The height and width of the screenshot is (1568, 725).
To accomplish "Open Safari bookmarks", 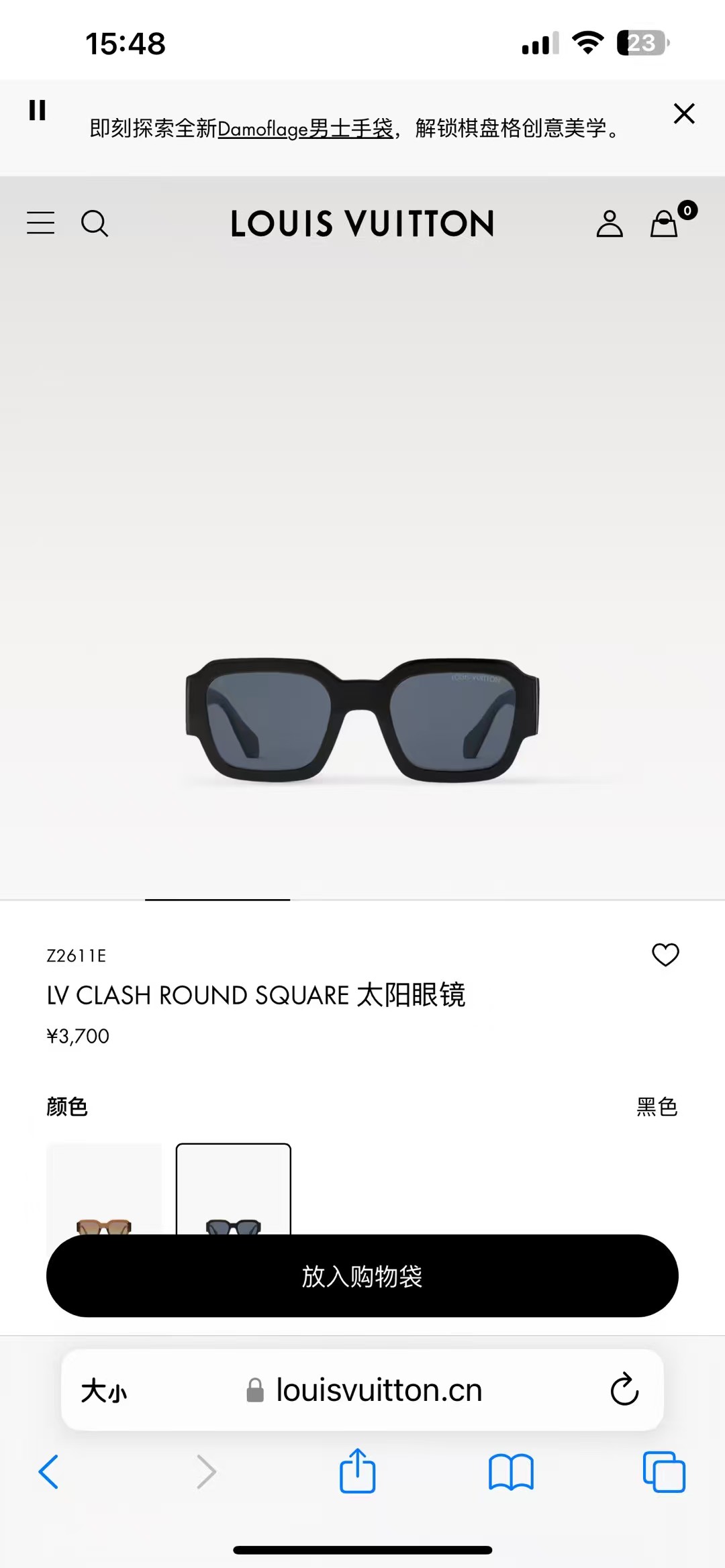I will 511,1472.
